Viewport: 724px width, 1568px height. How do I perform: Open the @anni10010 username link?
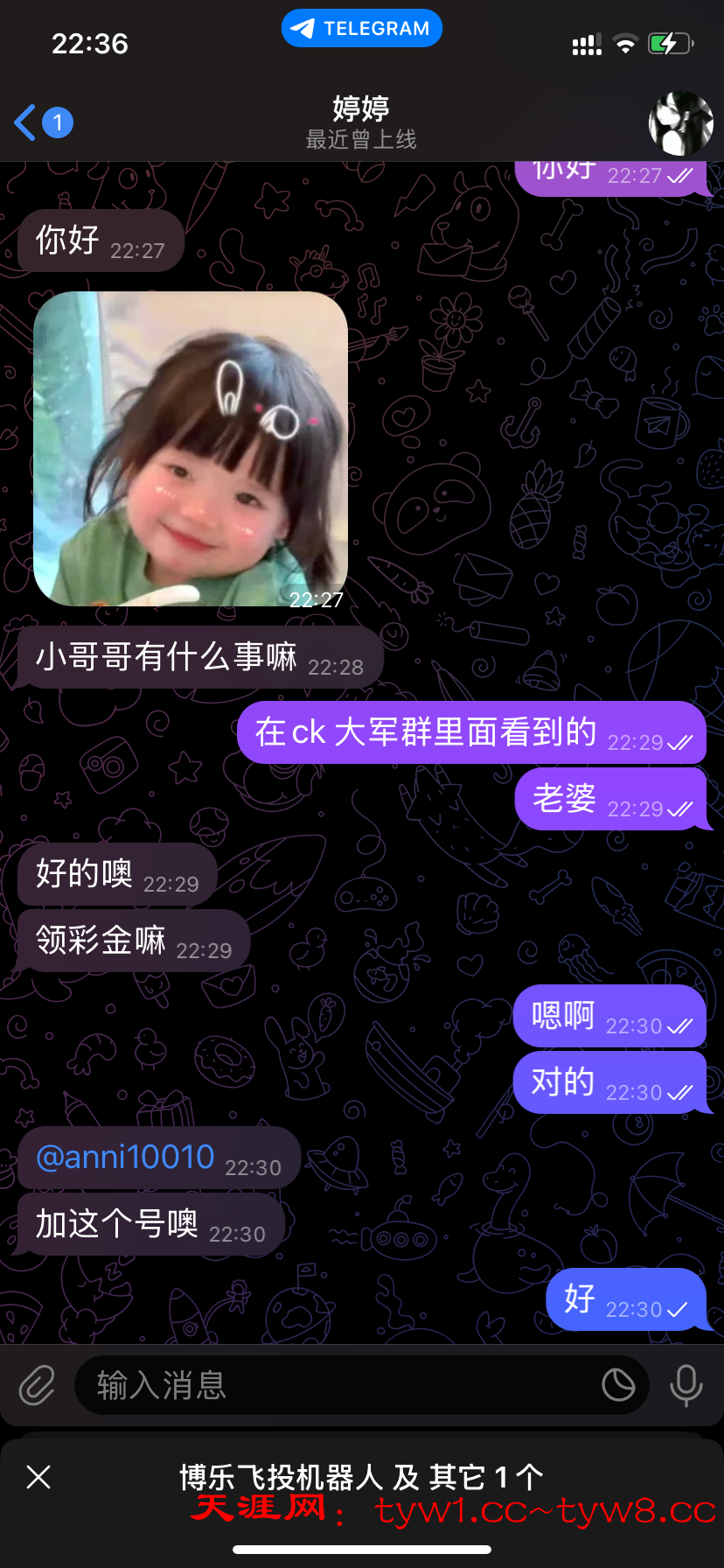point(125,1158)
